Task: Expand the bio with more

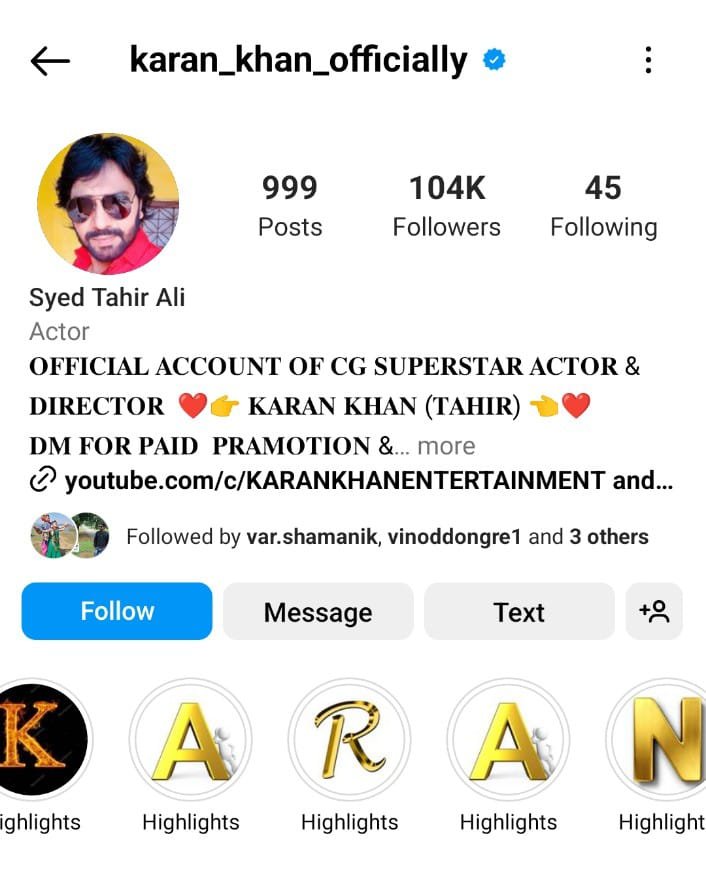Action: 446,446
